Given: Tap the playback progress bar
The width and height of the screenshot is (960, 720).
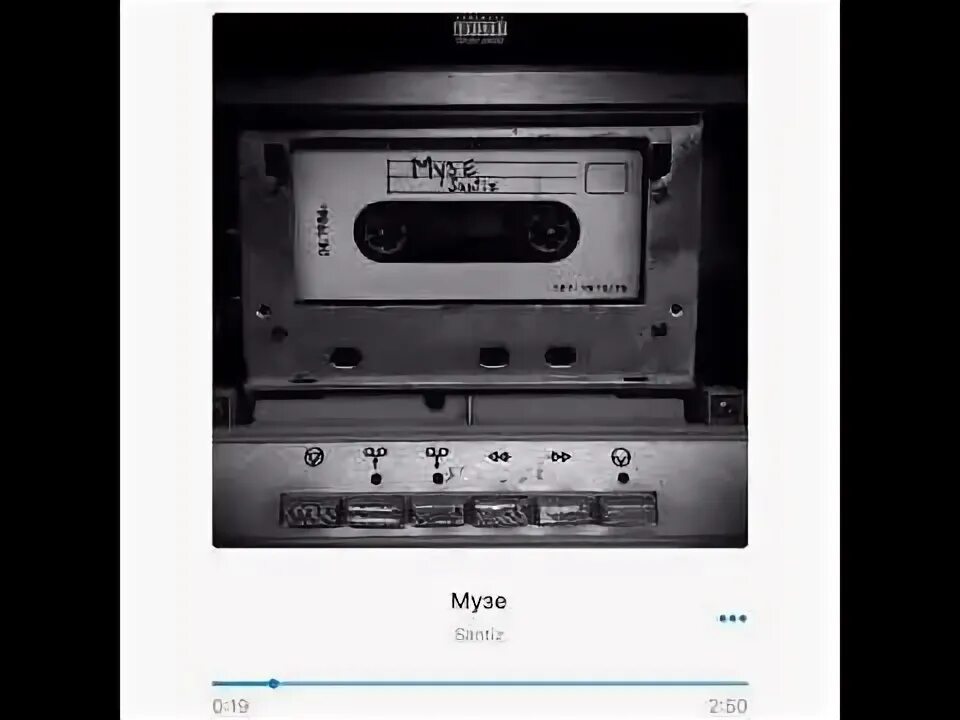Looking at the screenshot, I should (480, 684).
